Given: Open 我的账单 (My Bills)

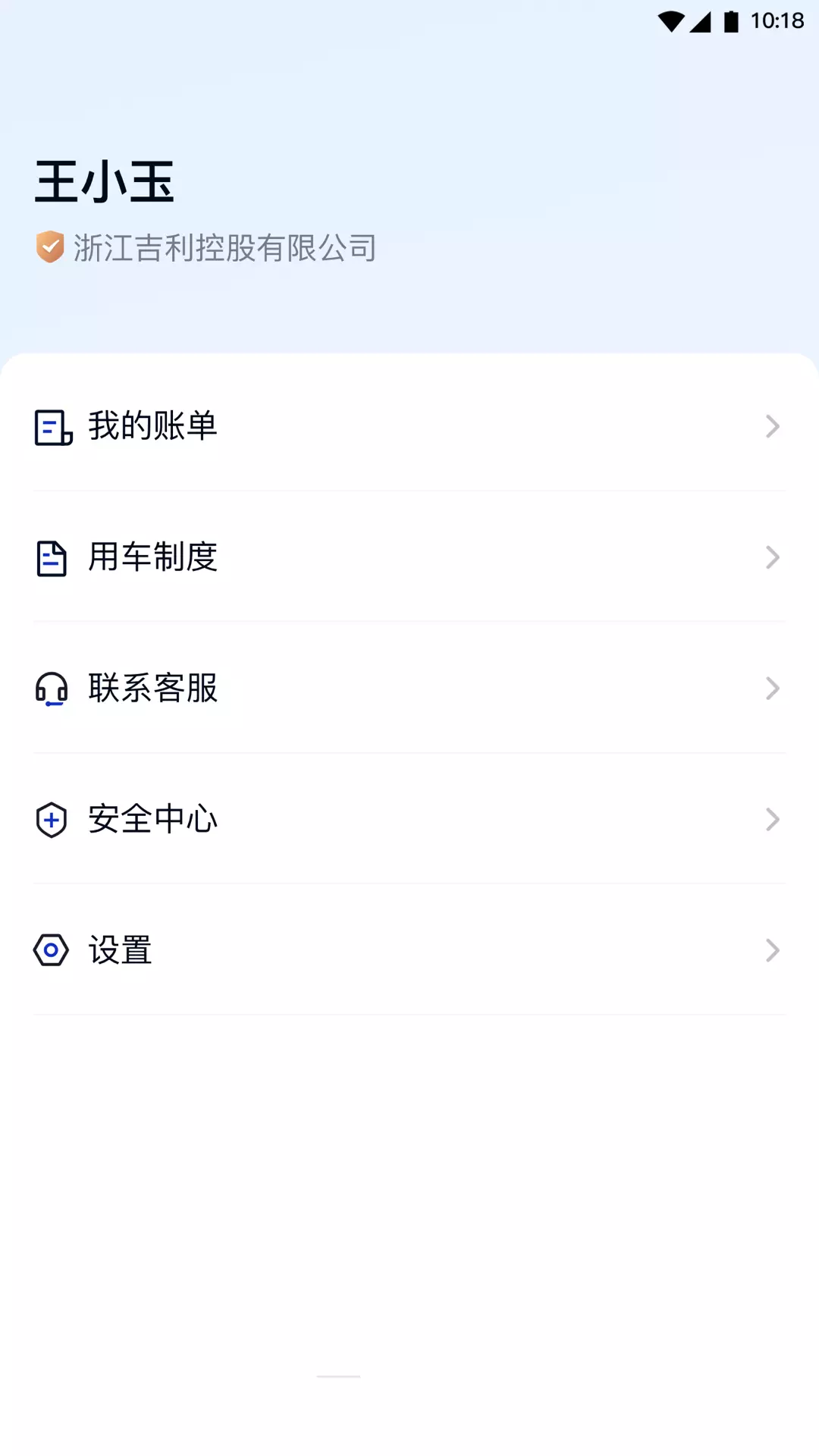Looking at the screenshot, I should 409,426.
